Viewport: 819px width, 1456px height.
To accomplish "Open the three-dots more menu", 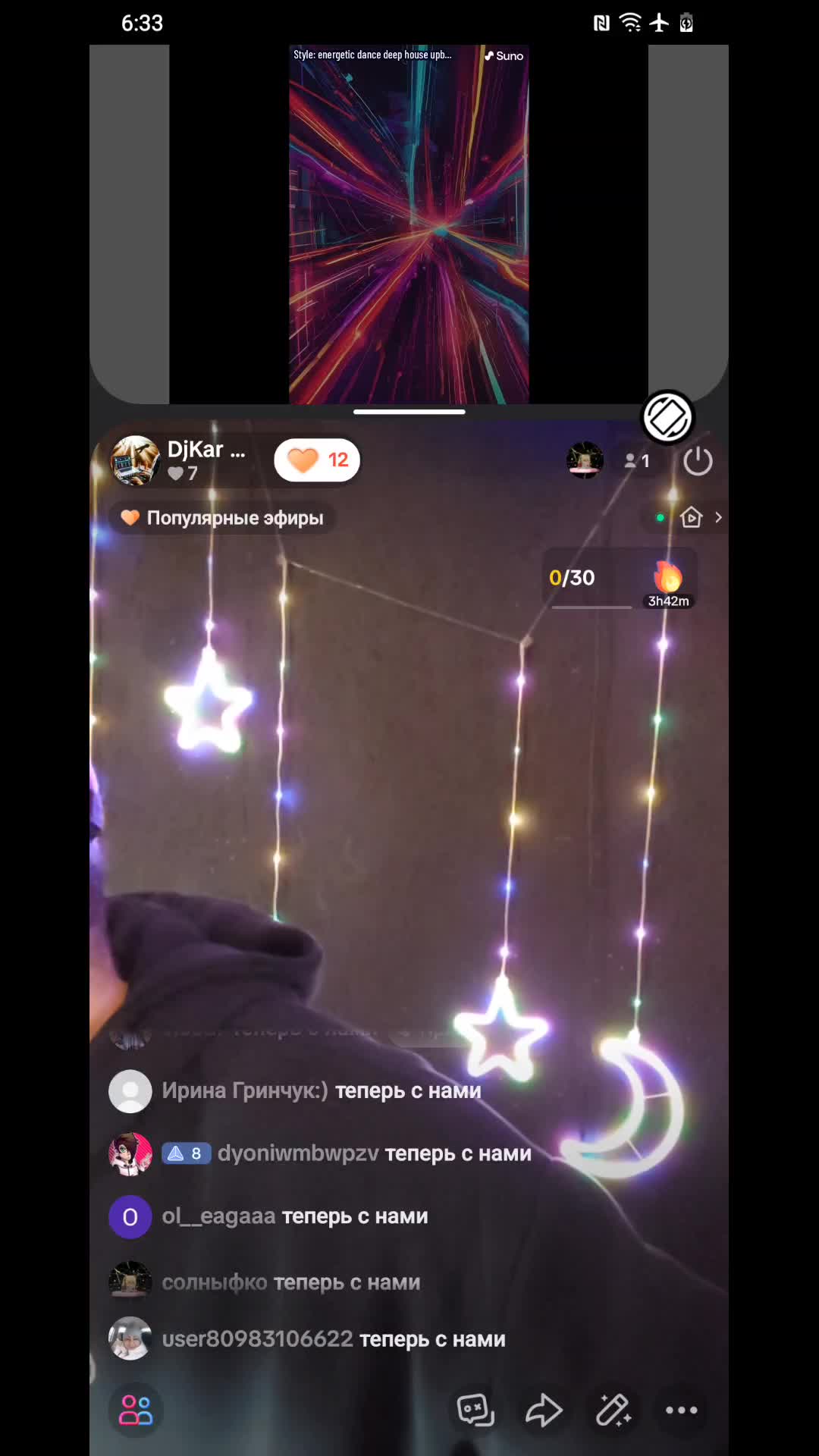I will pyautogui.click(x=681, y=1410).
